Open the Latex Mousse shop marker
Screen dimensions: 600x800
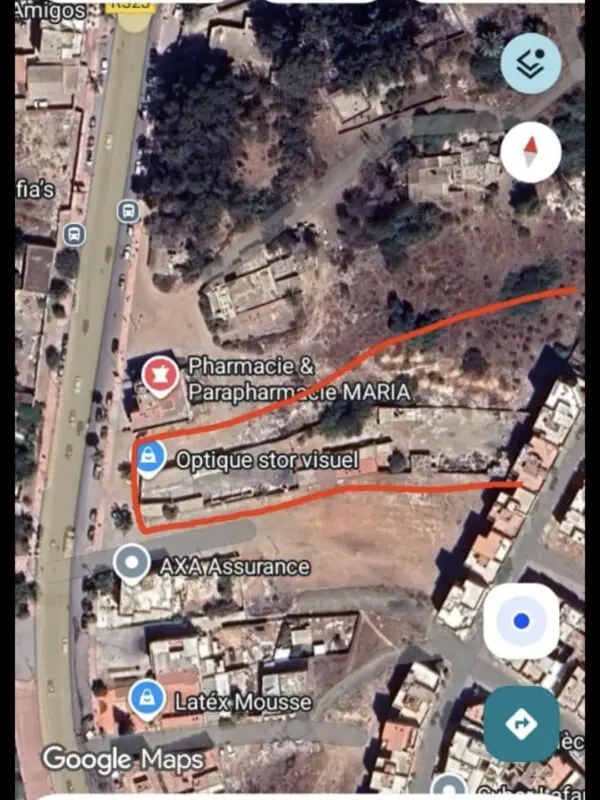click(x=147, y=699)
